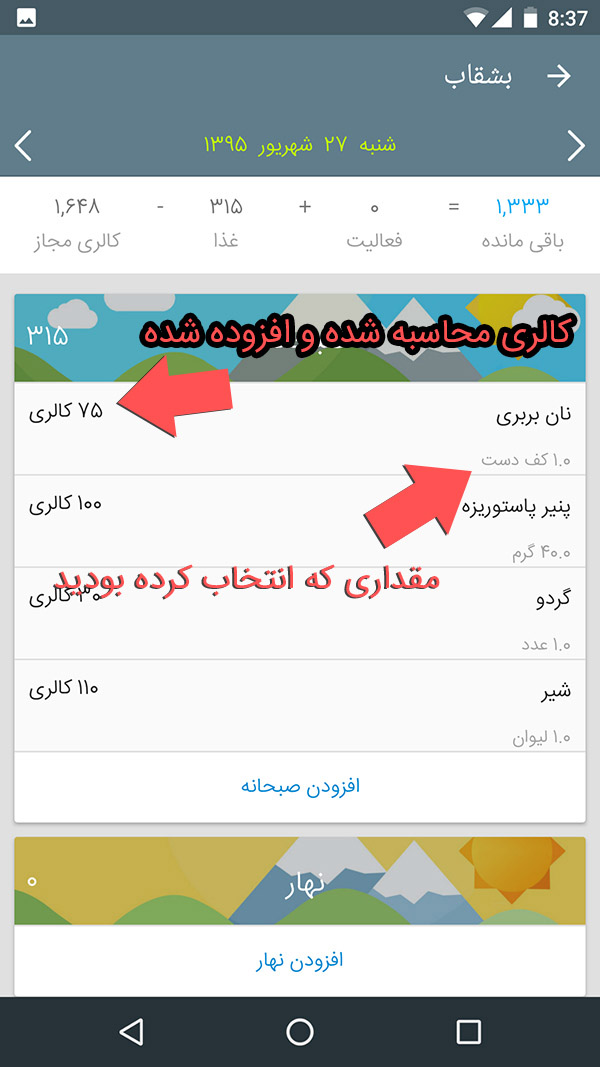Tap the back arrow beside بشقاب
Viewport: 600px width, 1067px height.
[558, 77]
